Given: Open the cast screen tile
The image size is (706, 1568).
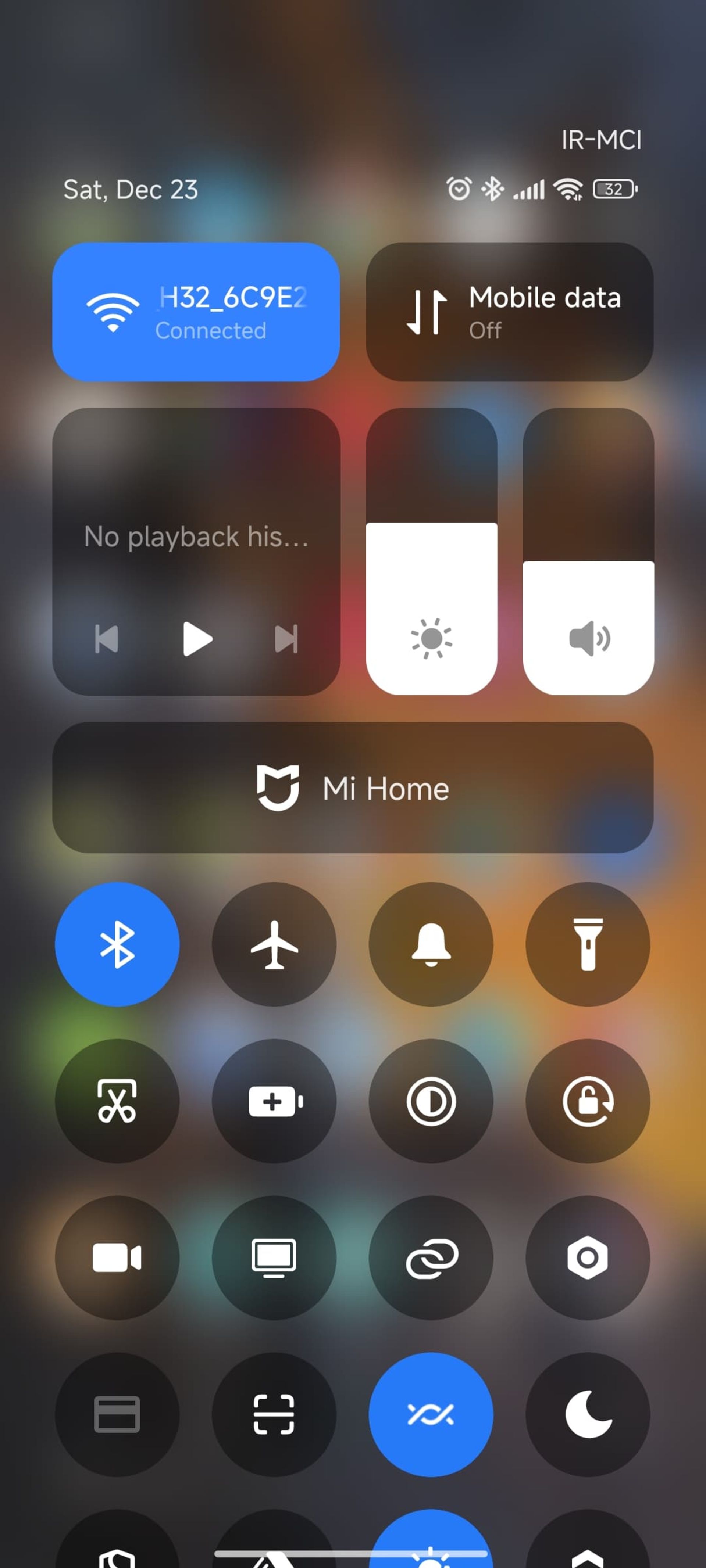Looking at the screenshot, I should click(x=274, y=1257).
